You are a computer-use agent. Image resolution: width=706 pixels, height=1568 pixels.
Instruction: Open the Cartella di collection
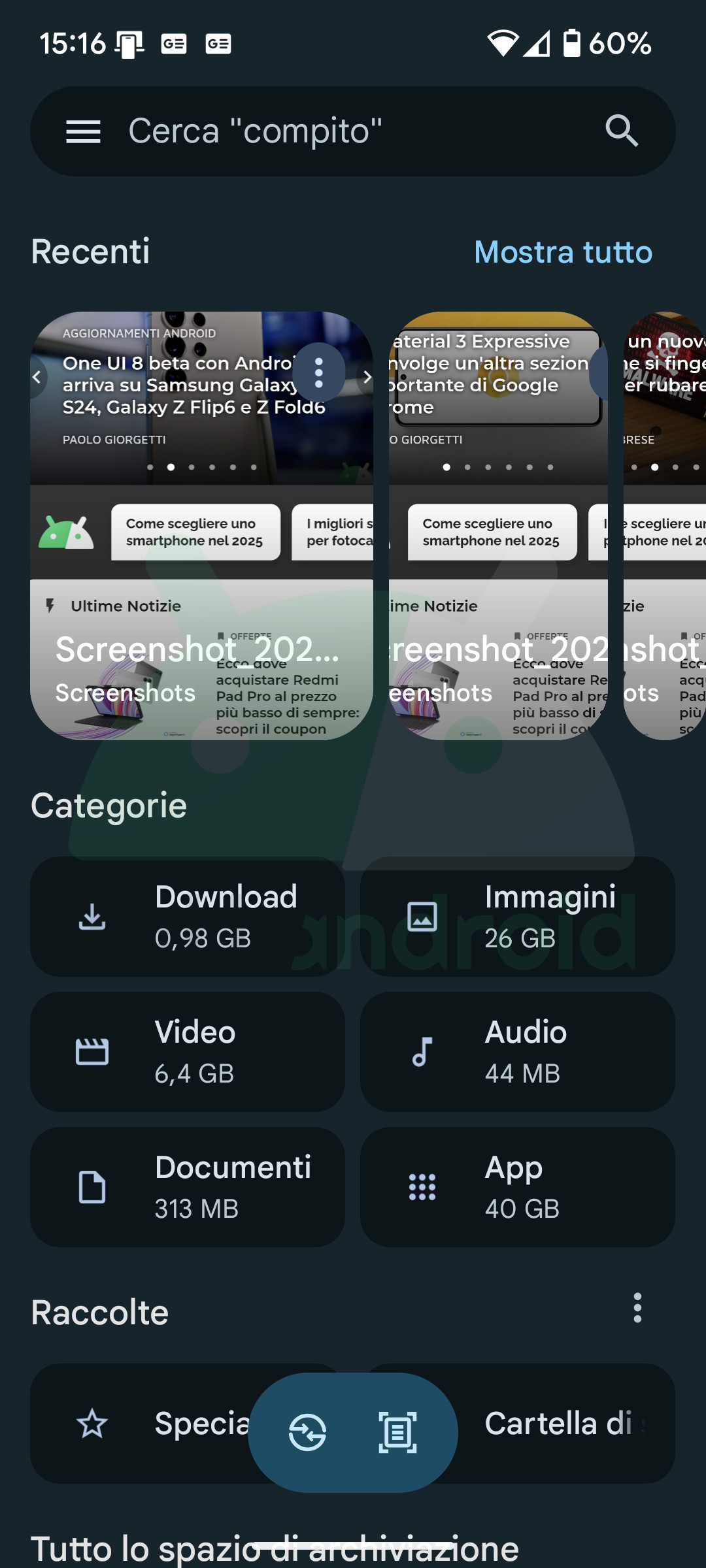[562, 1424]
